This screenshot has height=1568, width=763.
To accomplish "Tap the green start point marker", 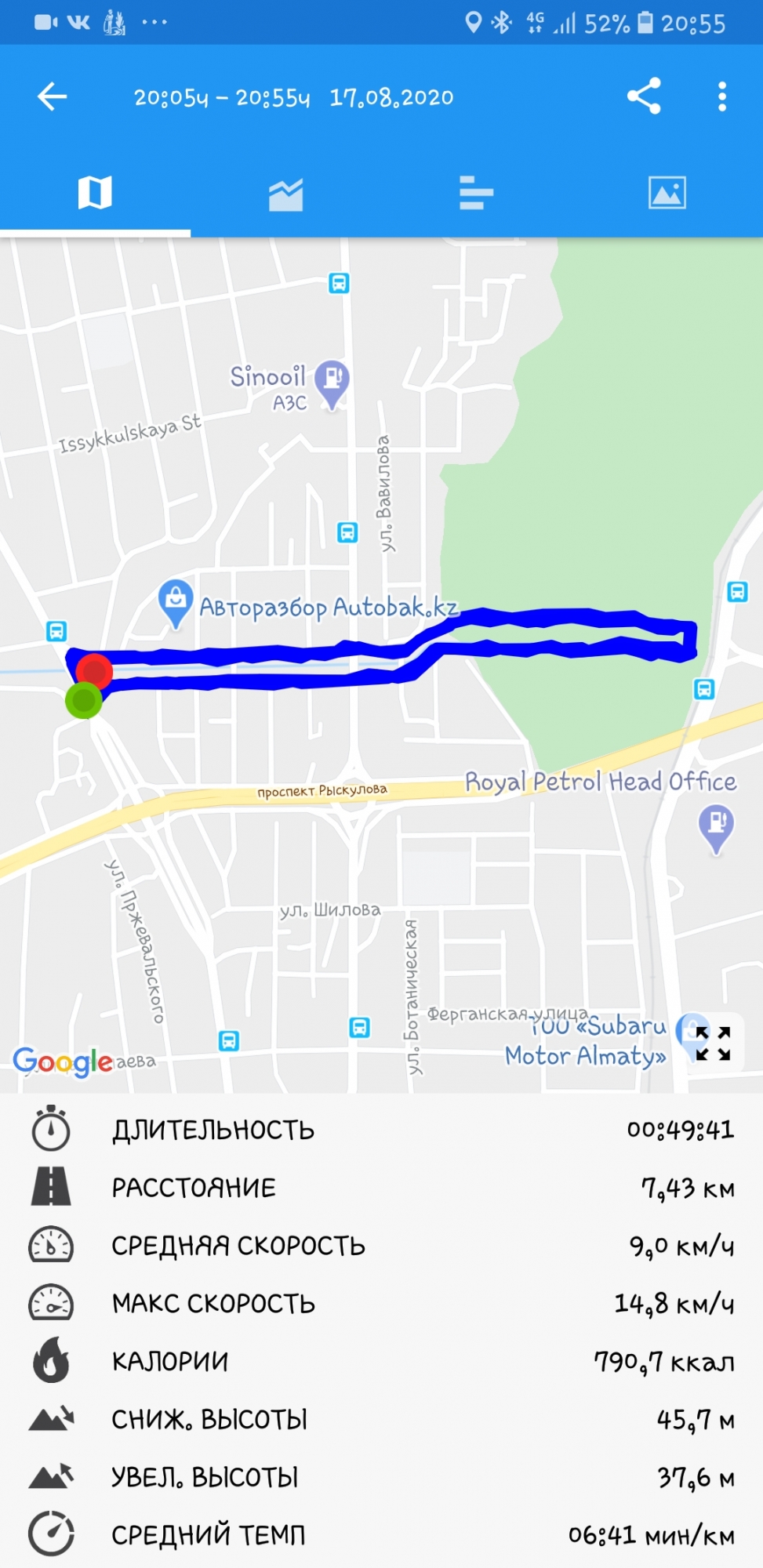I will click(x=83, y=700).
